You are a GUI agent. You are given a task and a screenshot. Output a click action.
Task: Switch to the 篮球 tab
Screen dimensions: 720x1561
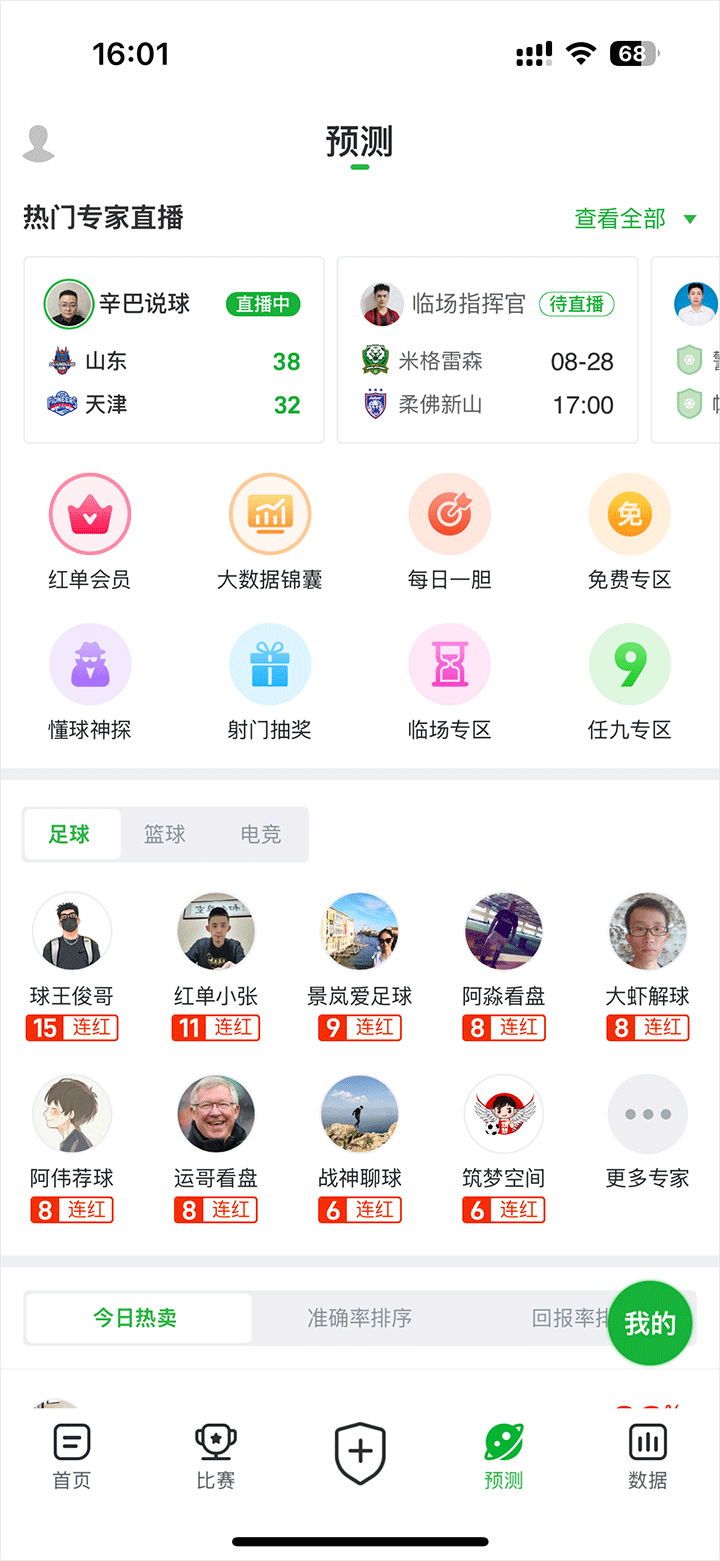click(x=165, y=834)
